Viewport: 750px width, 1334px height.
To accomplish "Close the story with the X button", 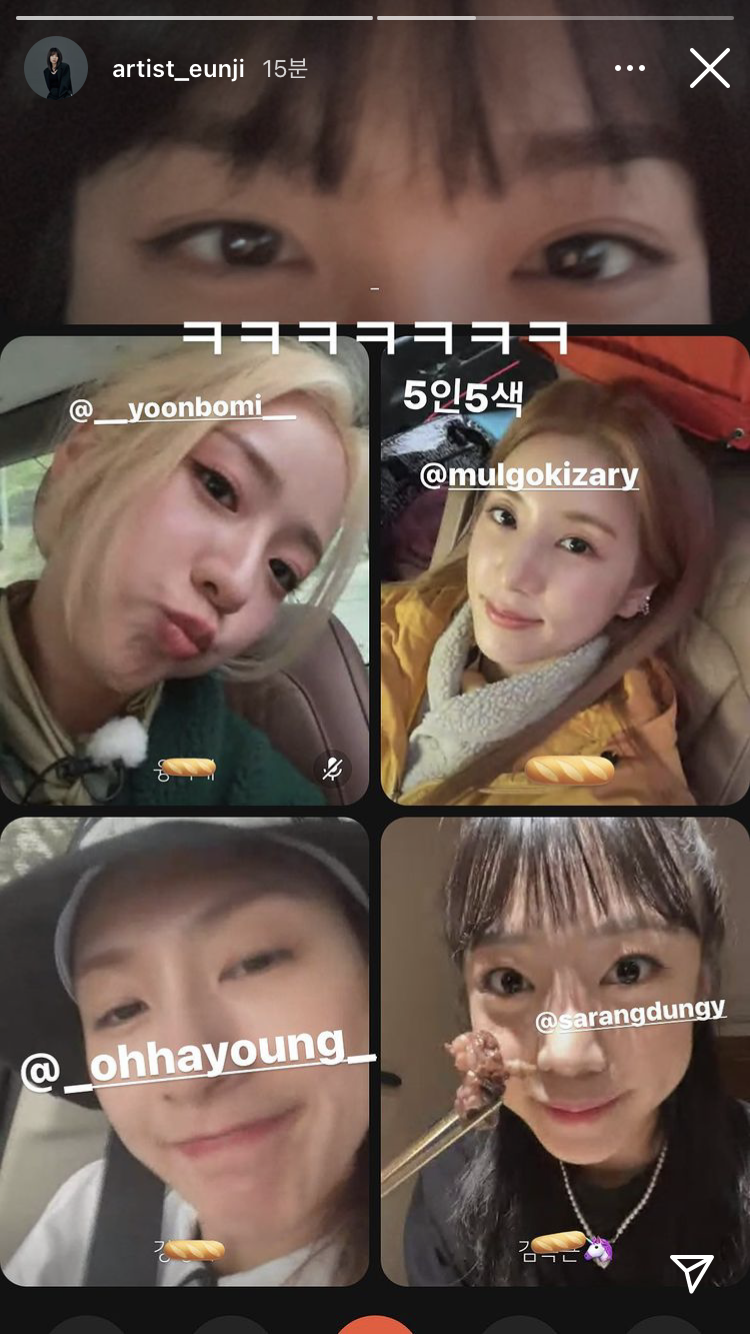I will pos(710,67).
